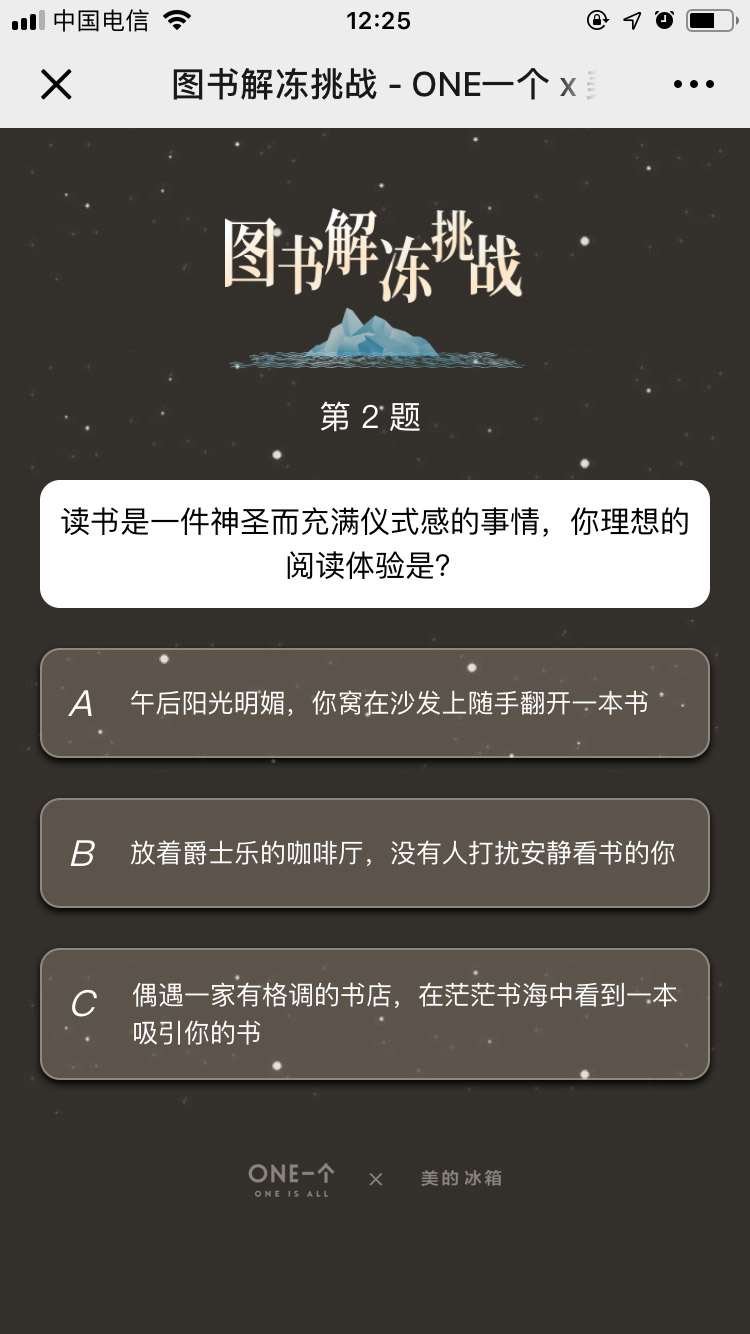
Task: Open the three-dot overflow menu
Action: coord(693,85)
